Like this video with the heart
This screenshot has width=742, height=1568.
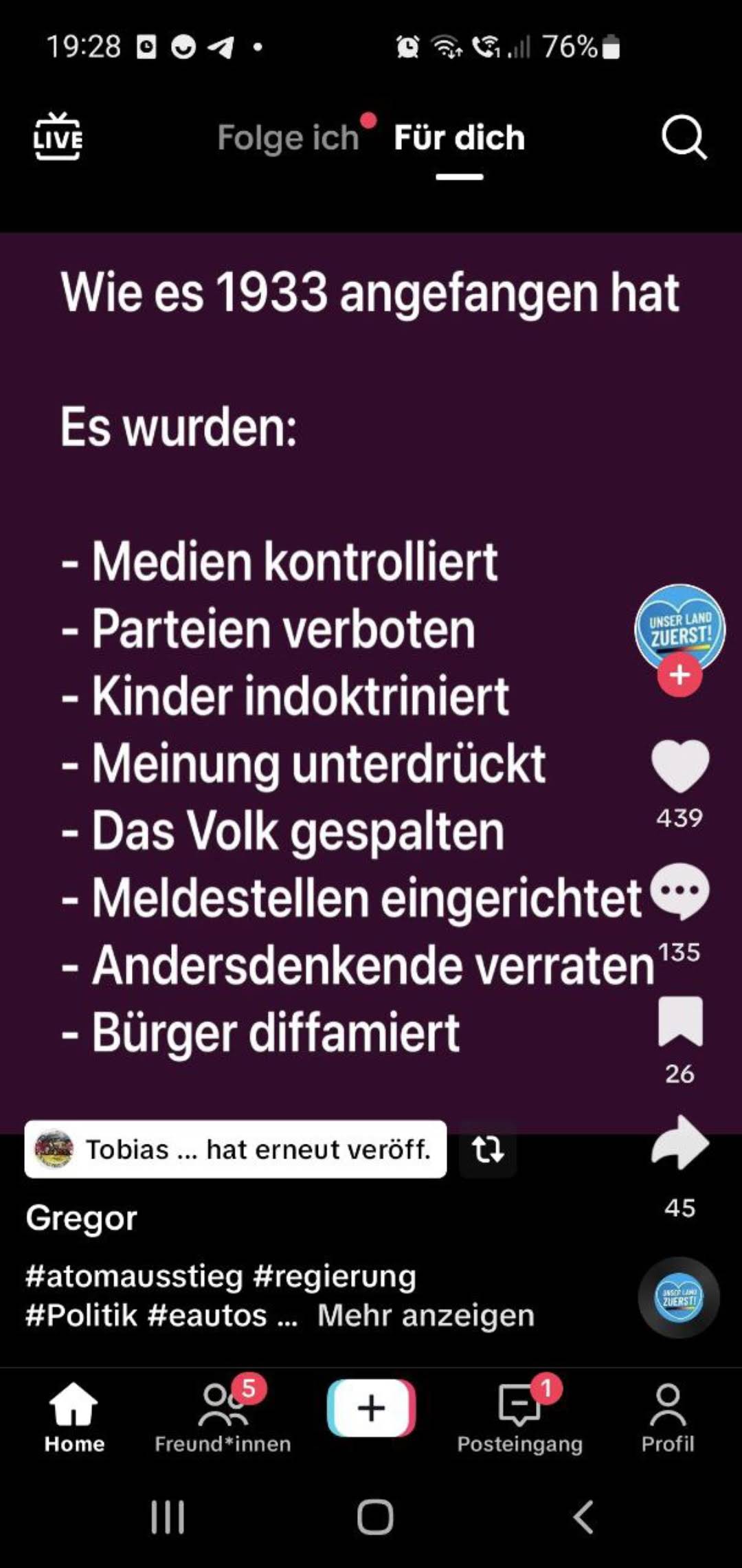pos(679,766)
